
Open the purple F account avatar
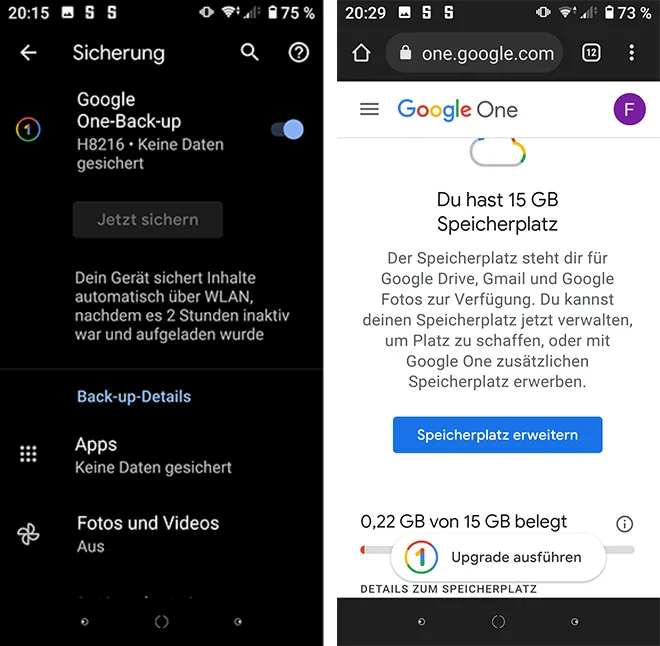tap(629, 109)
